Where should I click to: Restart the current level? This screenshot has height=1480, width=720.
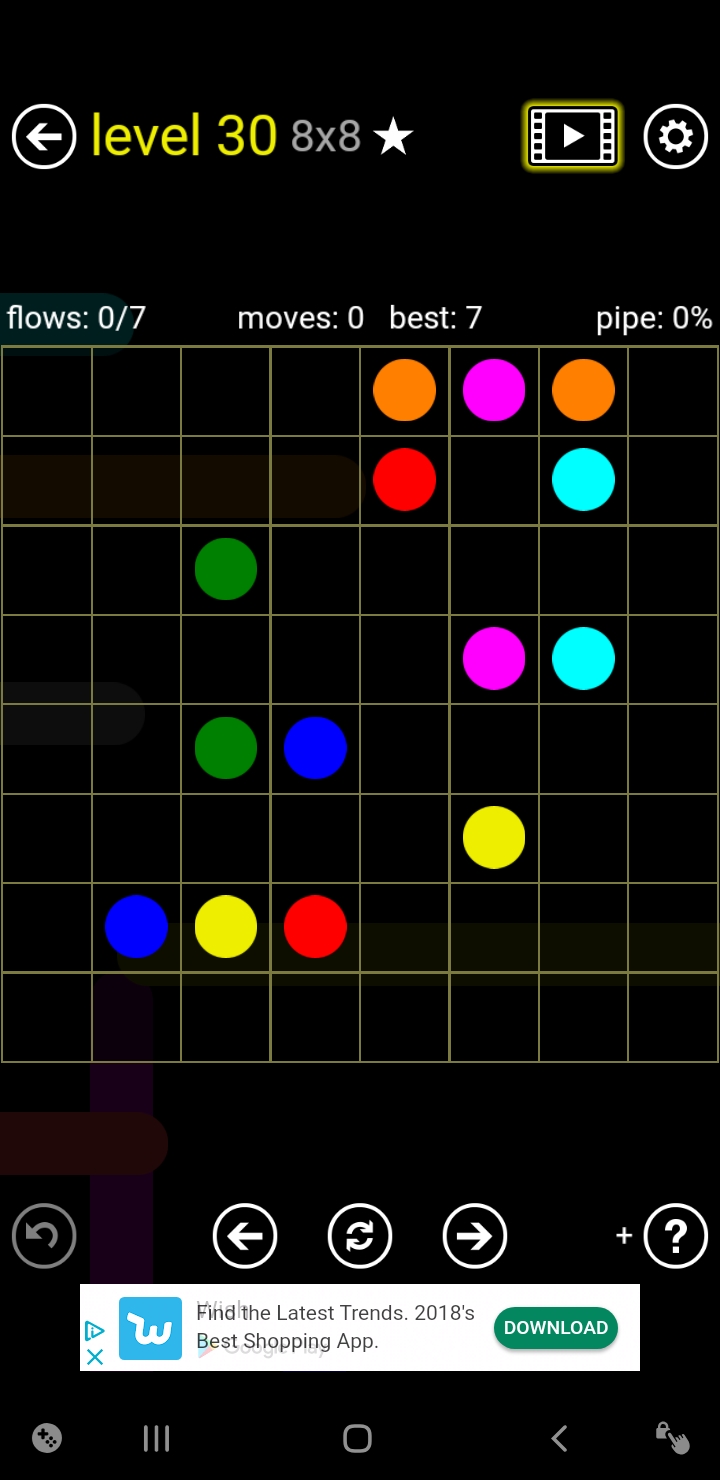point(360,1236)
